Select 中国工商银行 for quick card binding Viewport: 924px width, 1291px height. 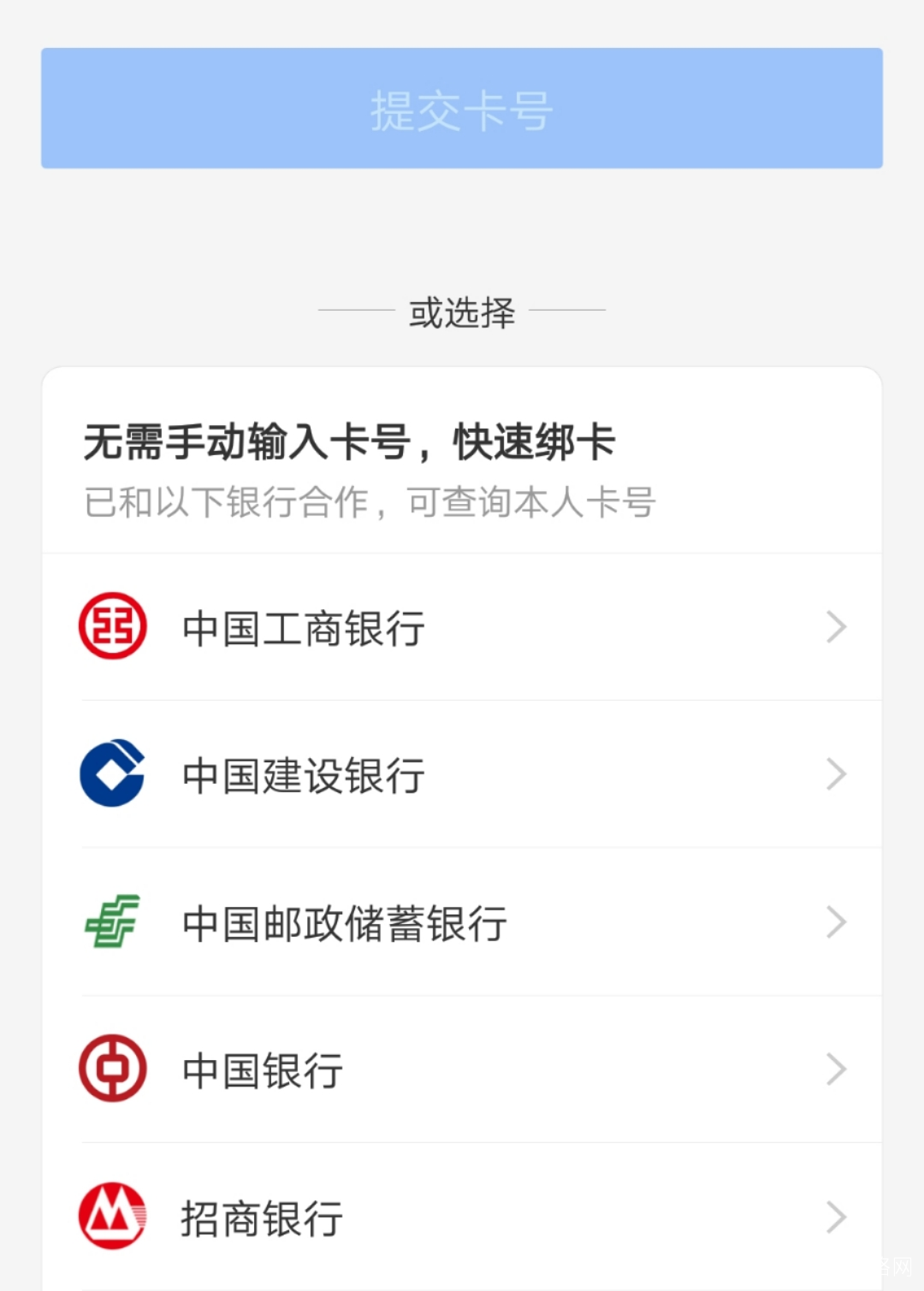pyautogui.click(x=462, y=628)
